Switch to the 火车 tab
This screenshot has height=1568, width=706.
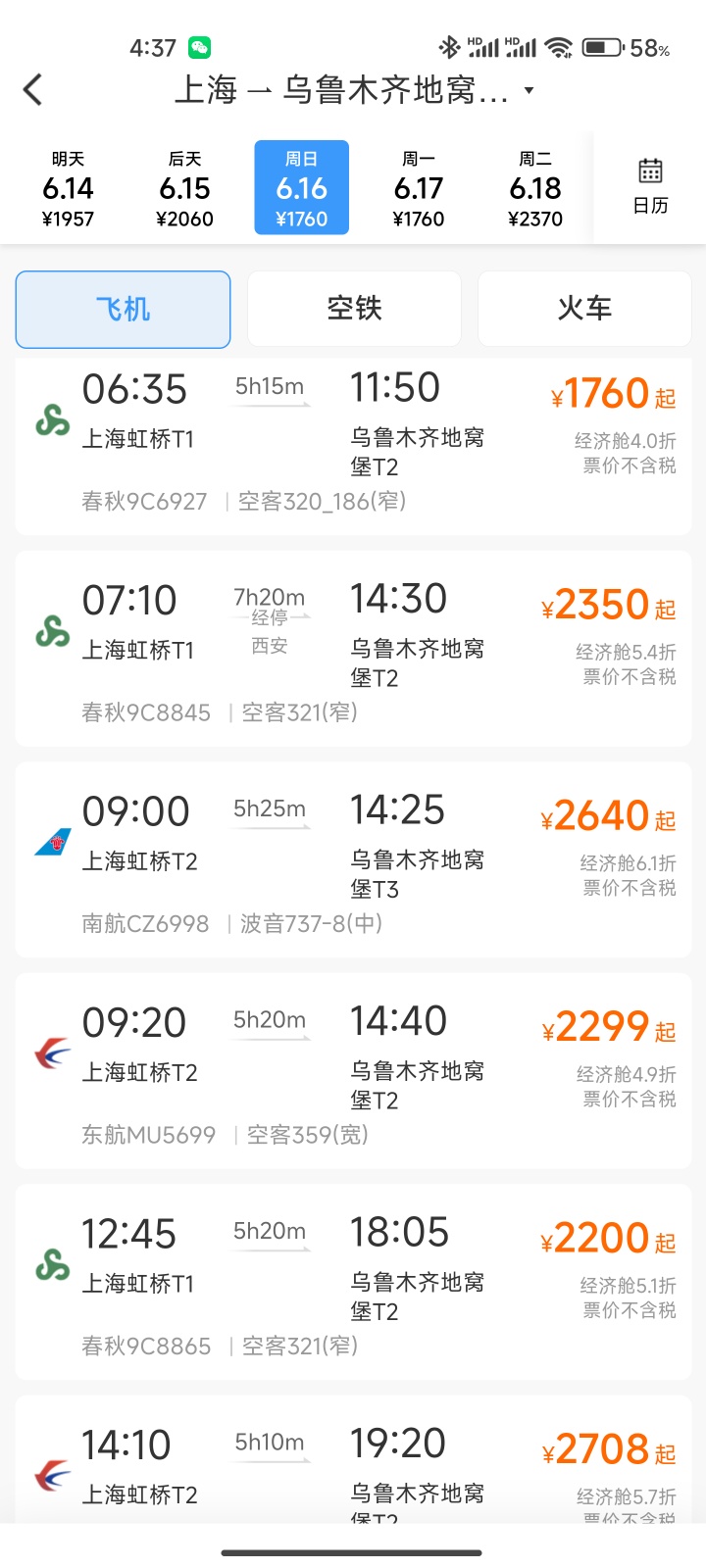[584, 309]
